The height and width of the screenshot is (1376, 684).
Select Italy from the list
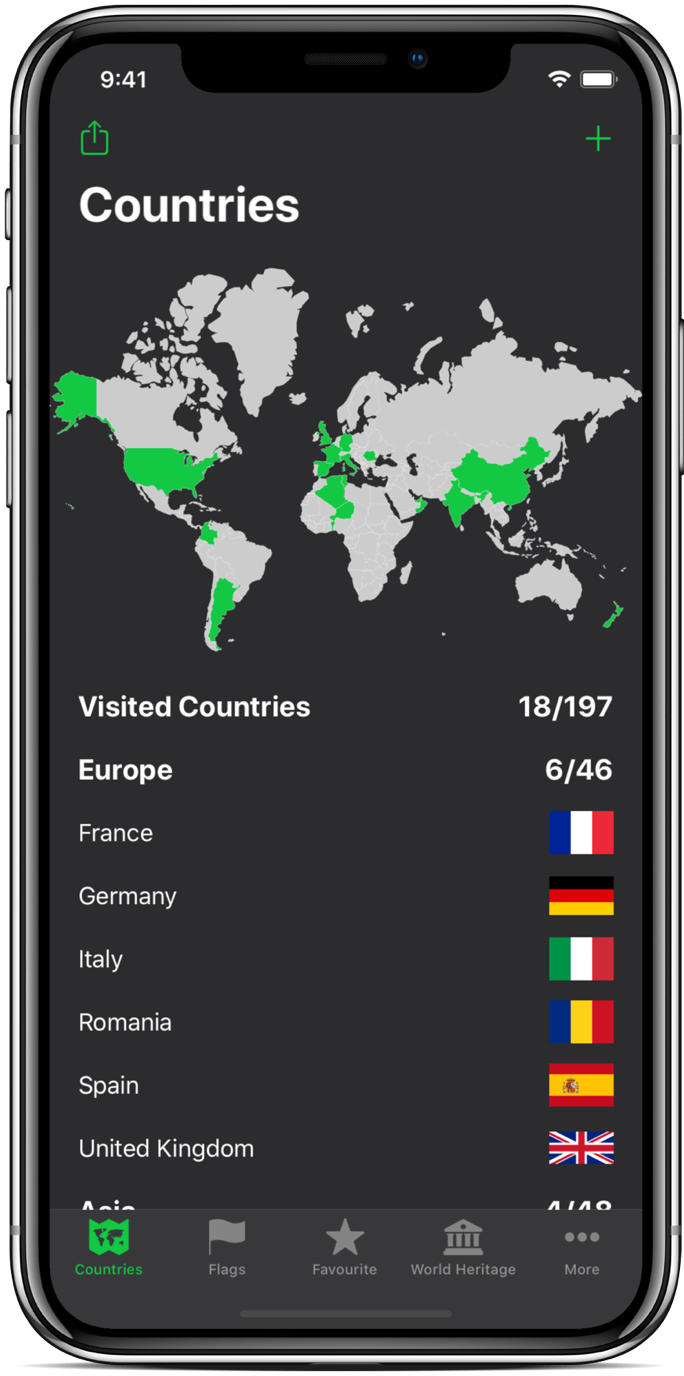345,959
